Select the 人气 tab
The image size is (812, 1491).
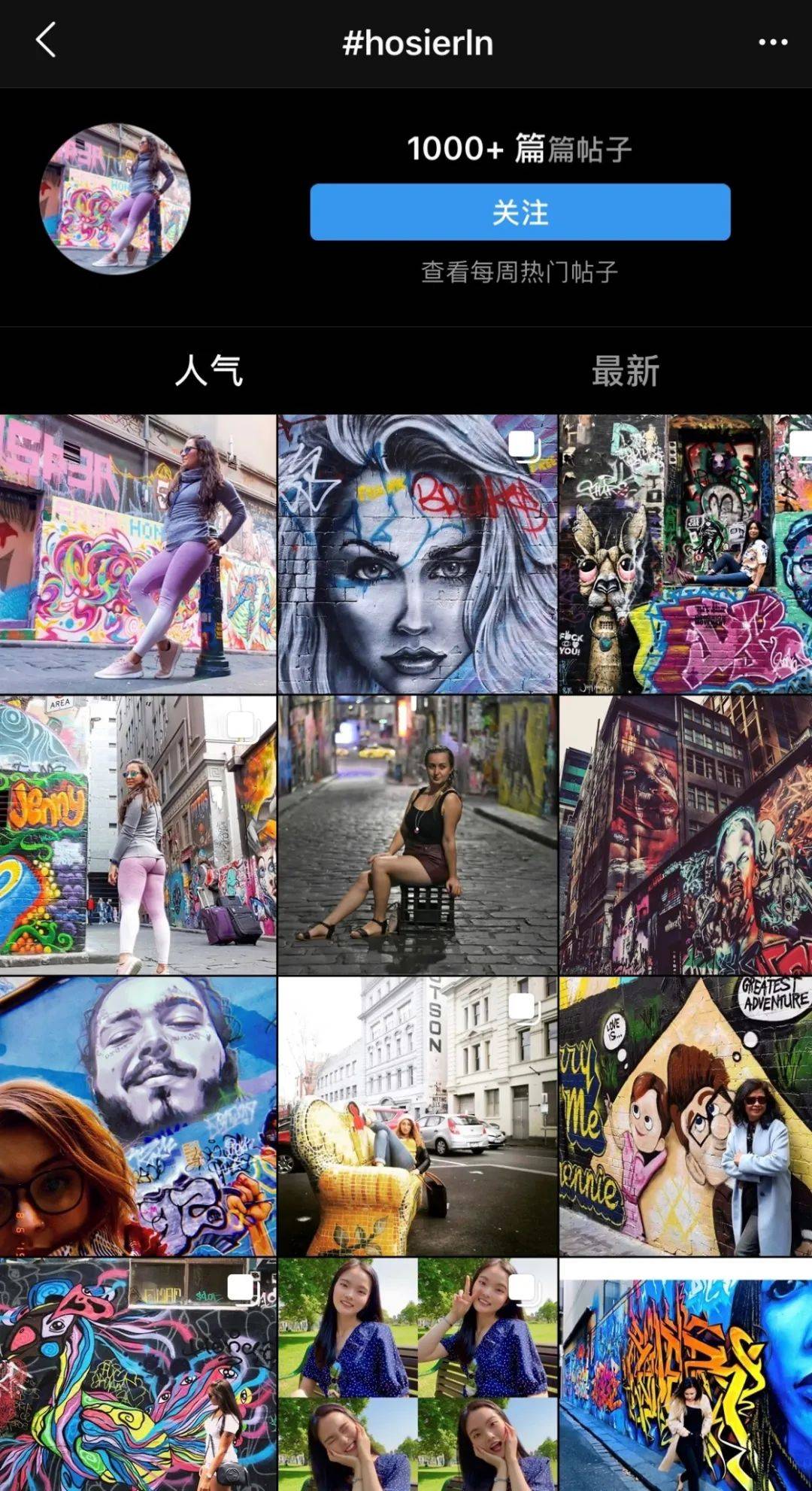[208, 372]
